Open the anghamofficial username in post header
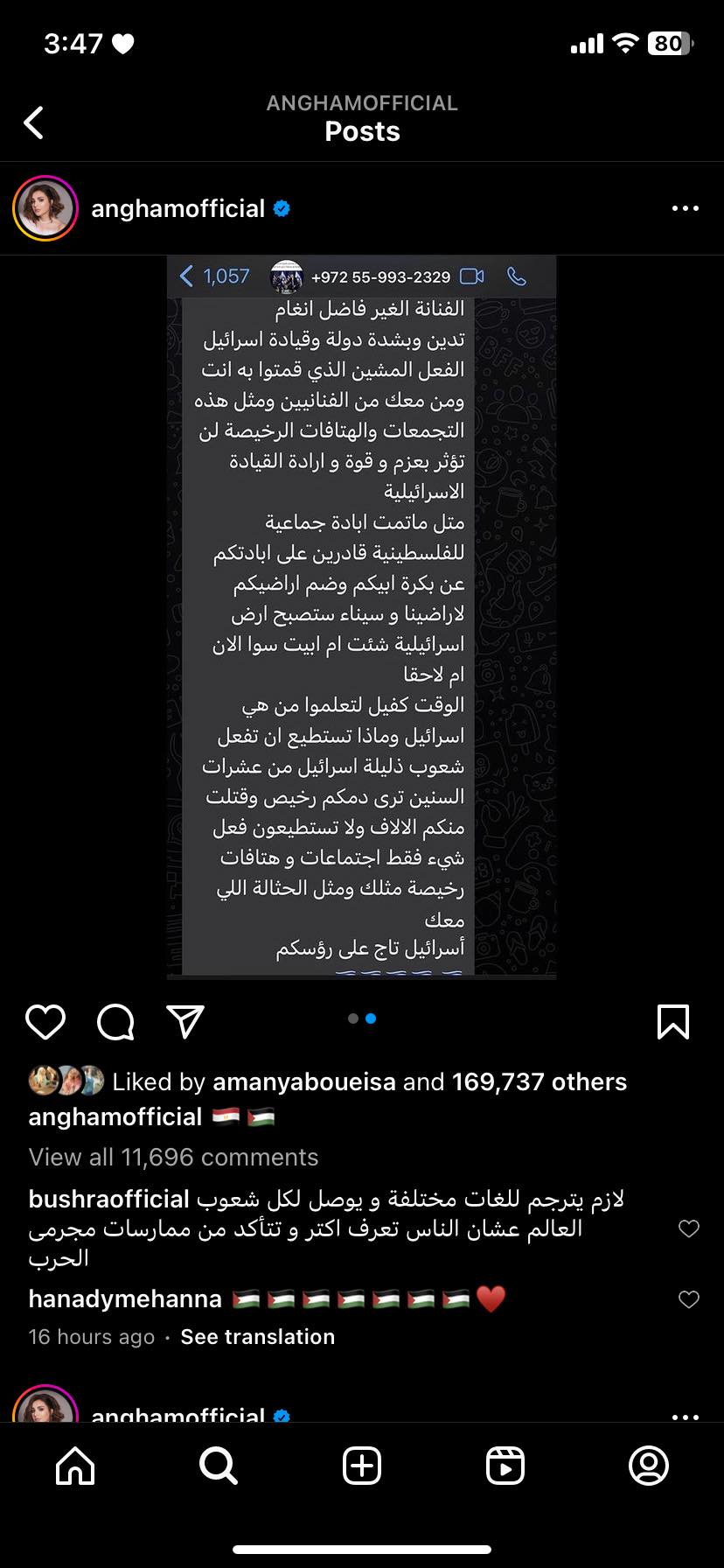The height and width of the screenshot is (1568, 724). [x=178, y=208]
